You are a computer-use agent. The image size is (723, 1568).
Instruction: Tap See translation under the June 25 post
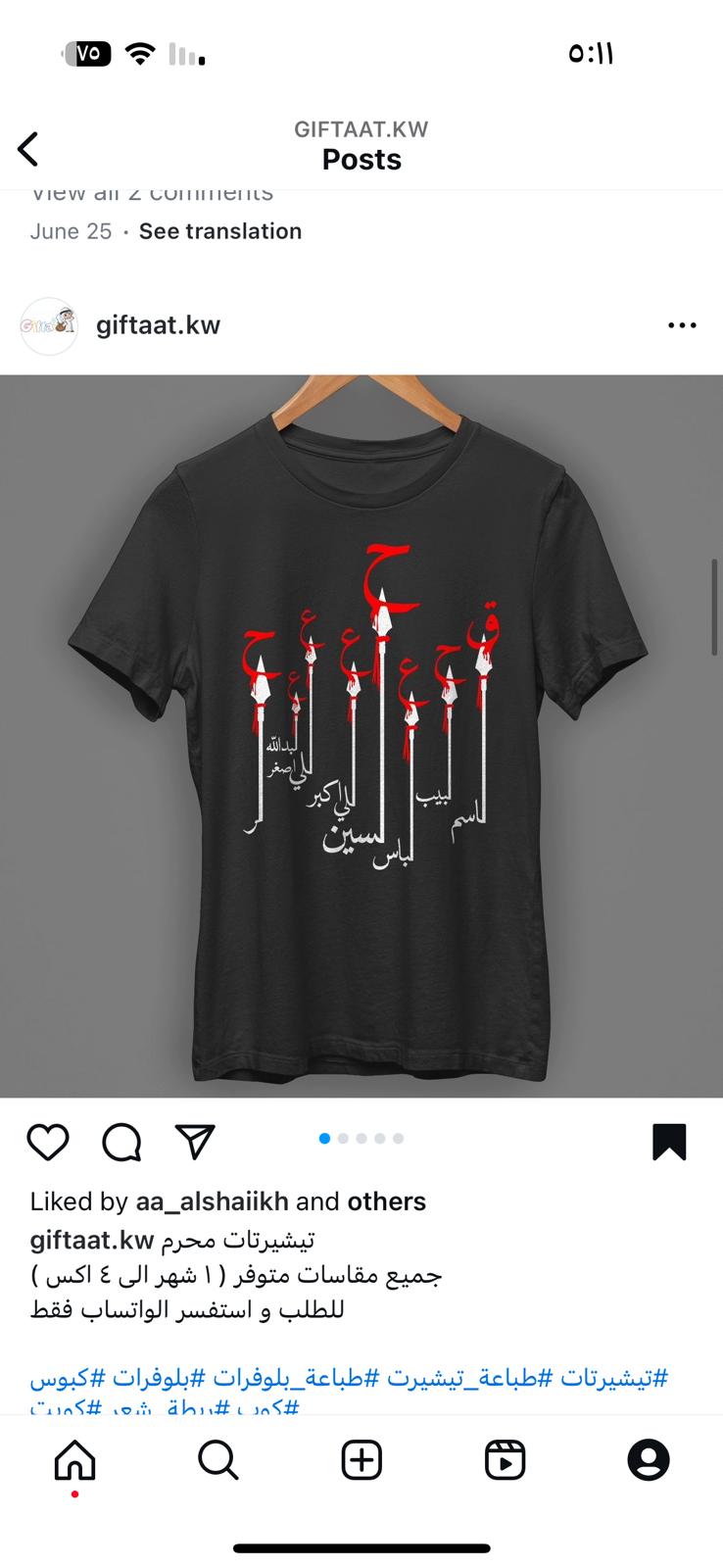(220, 231)
